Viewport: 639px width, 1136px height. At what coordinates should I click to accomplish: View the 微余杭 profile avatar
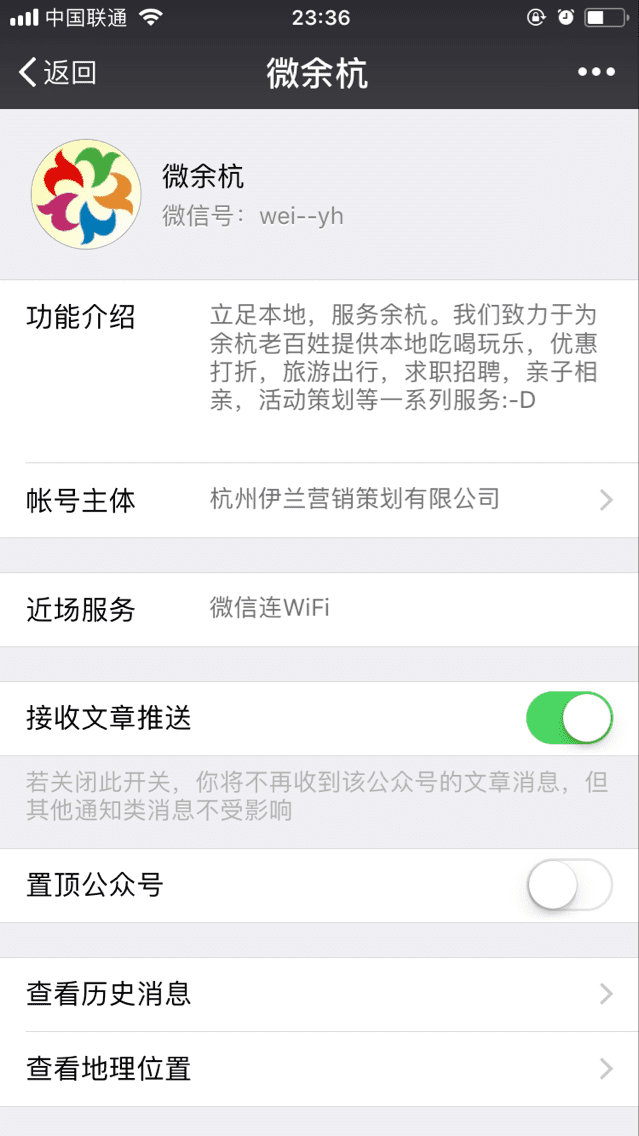pyautogui.click(x=85, y=194)
